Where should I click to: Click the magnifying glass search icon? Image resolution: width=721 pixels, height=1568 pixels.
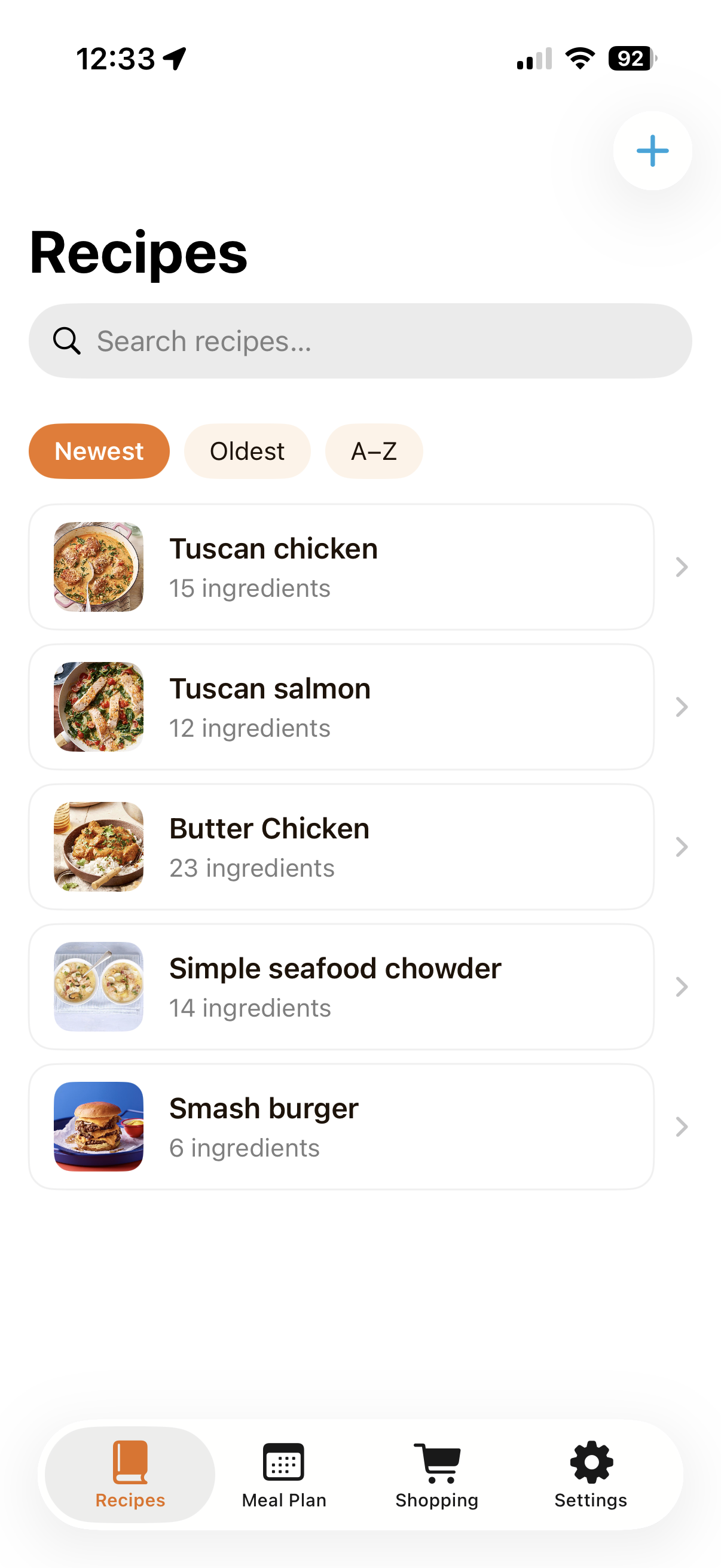tap(67, 340)
